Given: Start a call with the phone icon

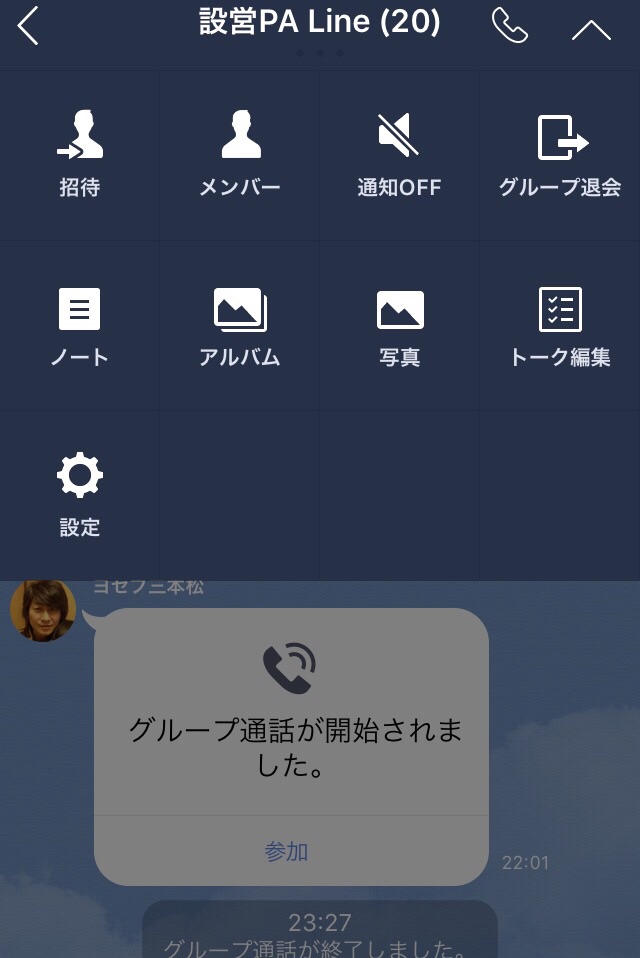Looking at the screenshot, I should (x=509, y=27).
